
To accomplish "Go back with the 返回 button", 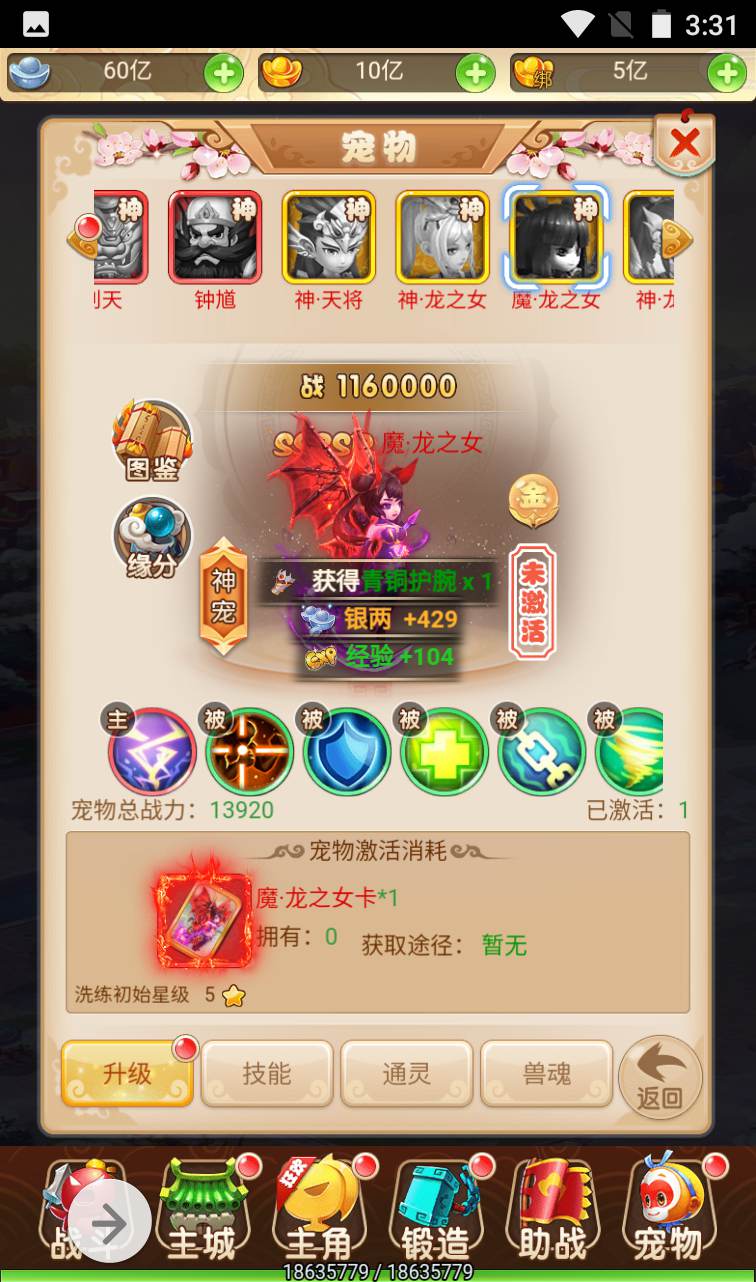I will 660,1076.
